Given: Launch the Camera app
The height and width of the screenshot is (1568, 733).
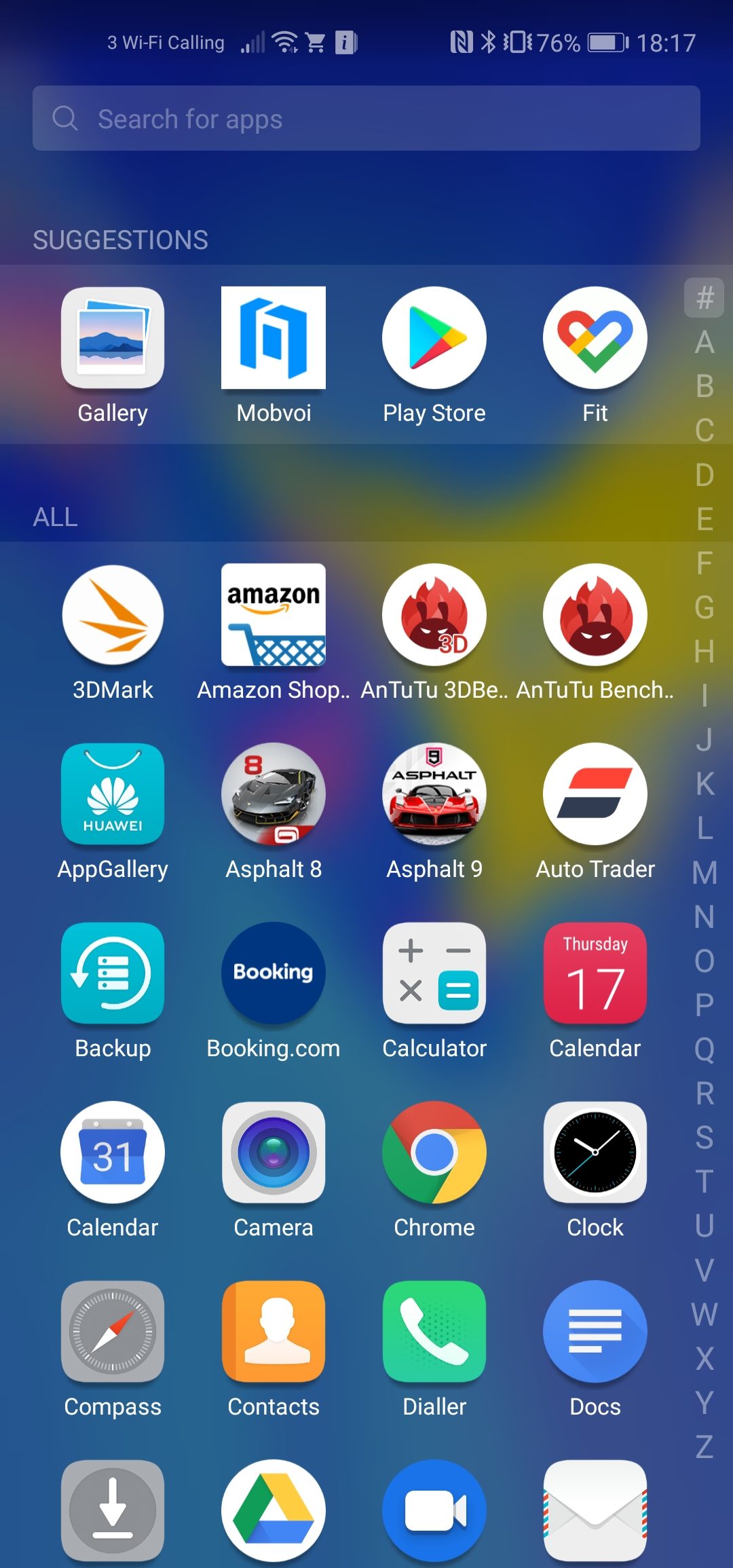Looking at the screenshot, I should 274,1153.
